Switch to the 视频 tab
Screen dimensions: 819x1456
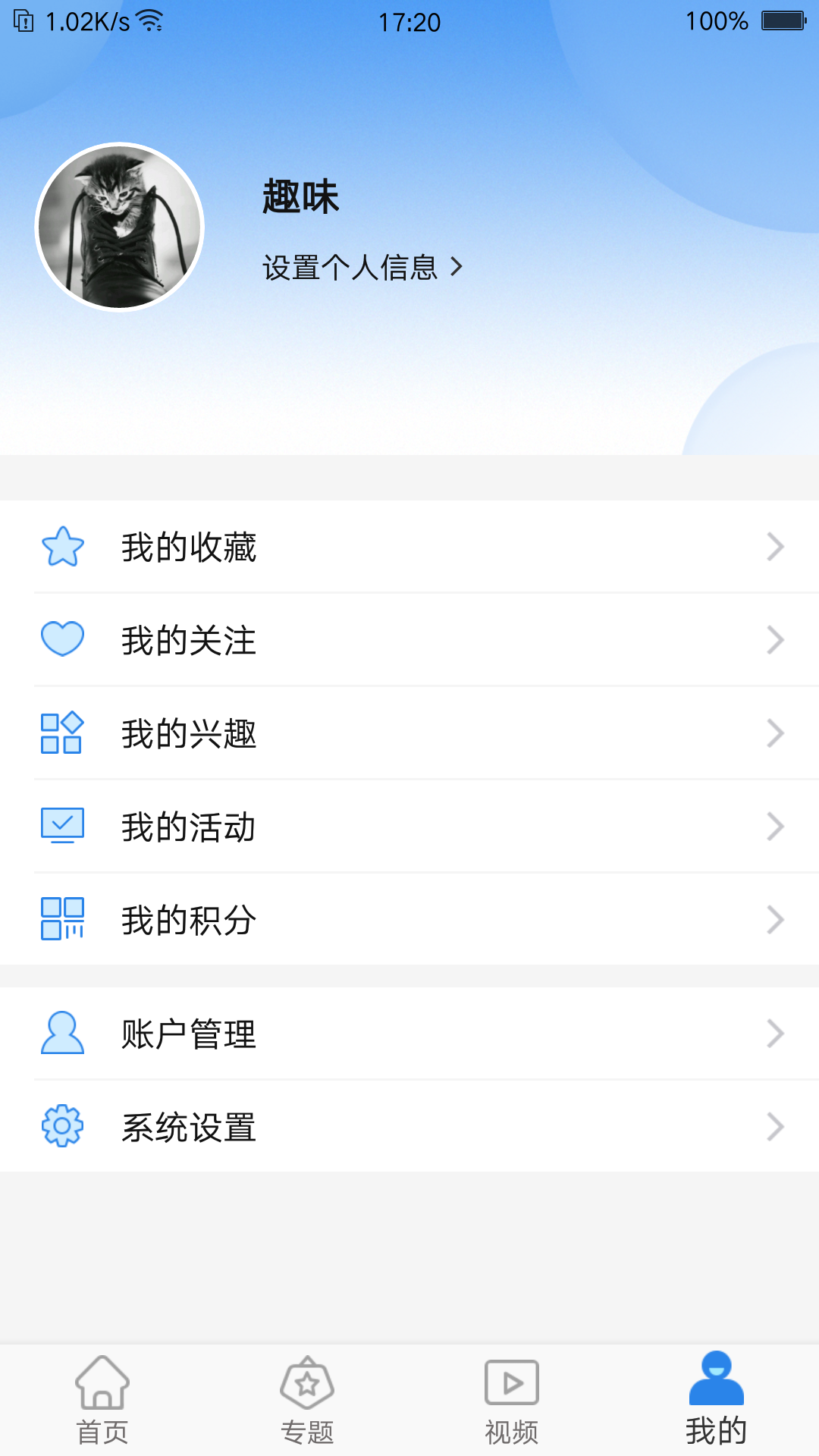coord(512,1400)
